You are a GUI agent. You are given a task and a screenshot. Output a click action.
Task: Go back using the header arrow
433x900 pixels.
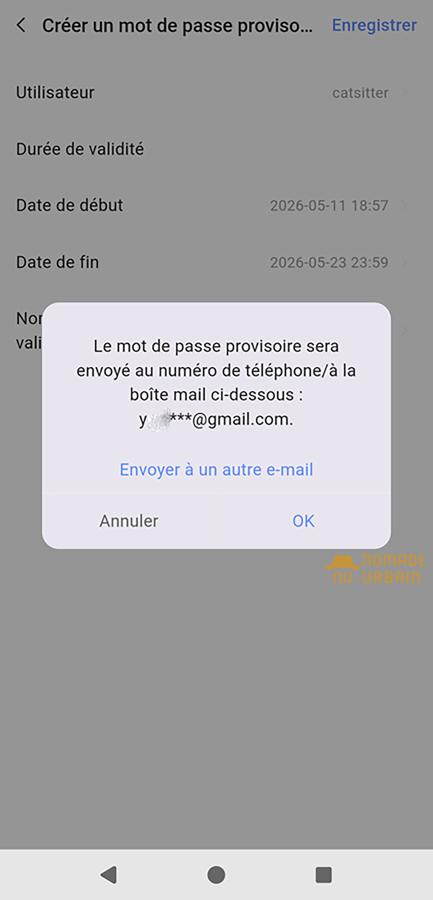[x=21, y=25]
